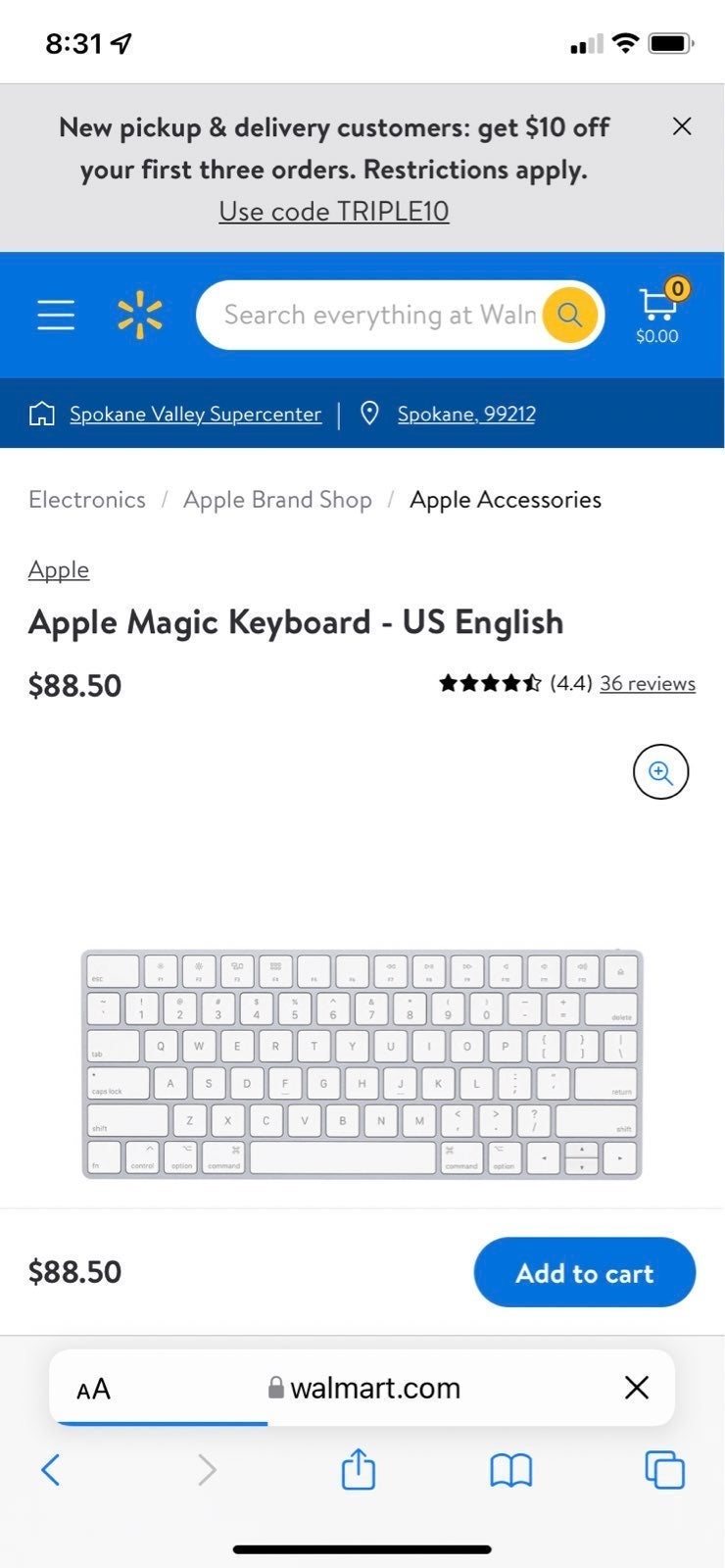Change location Spokane, 99212
Image resolution: width=725 pixels, height=1568 pixels.
pyautogui.click(x=465, y=414)
